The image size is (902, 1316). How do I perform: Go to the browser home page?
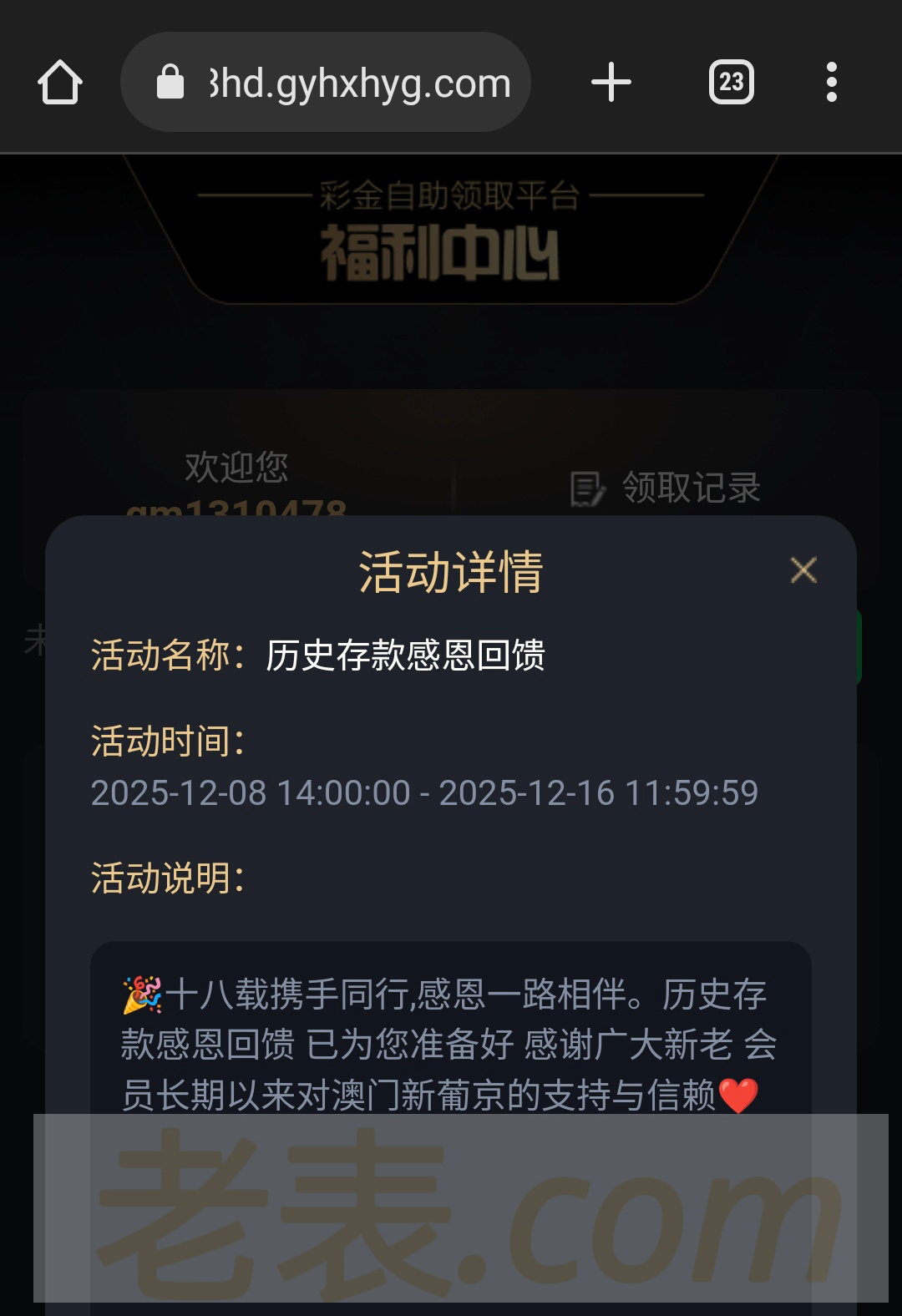coord(60,83)
